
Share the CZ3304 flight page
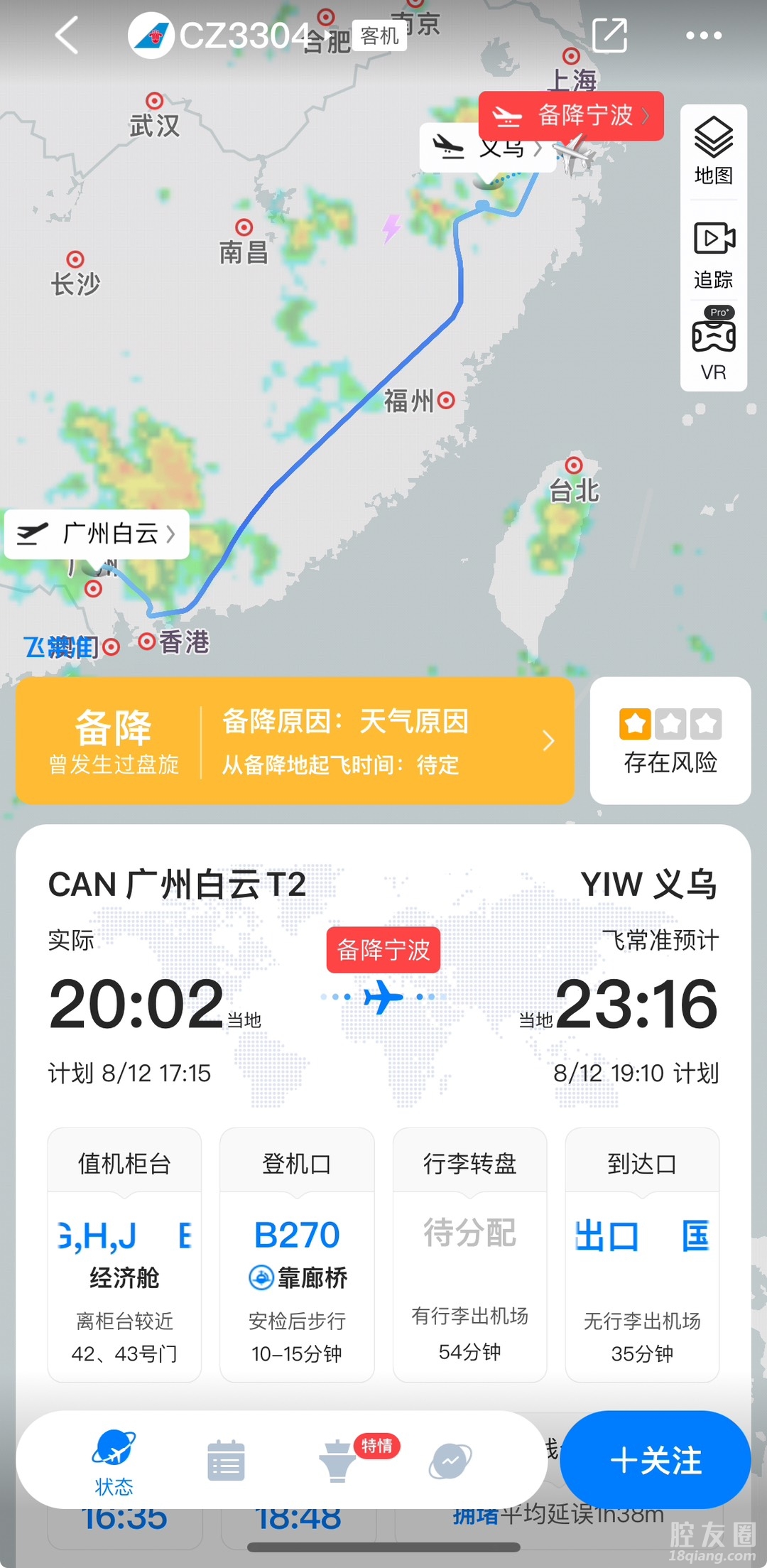pyautogui.click(x=609, y=36)
